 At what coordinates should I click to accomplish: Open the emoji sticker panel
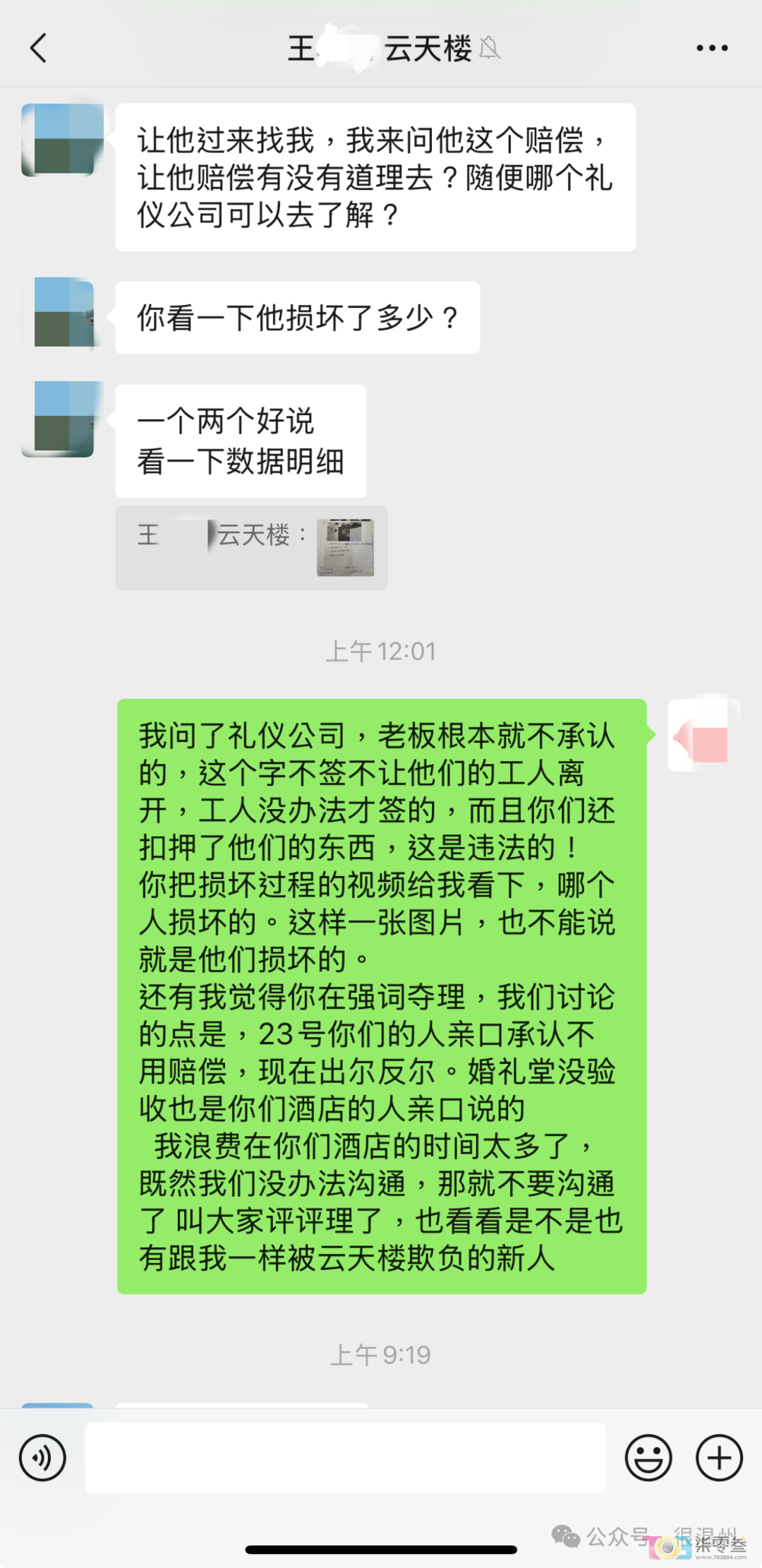[648, 1458]
